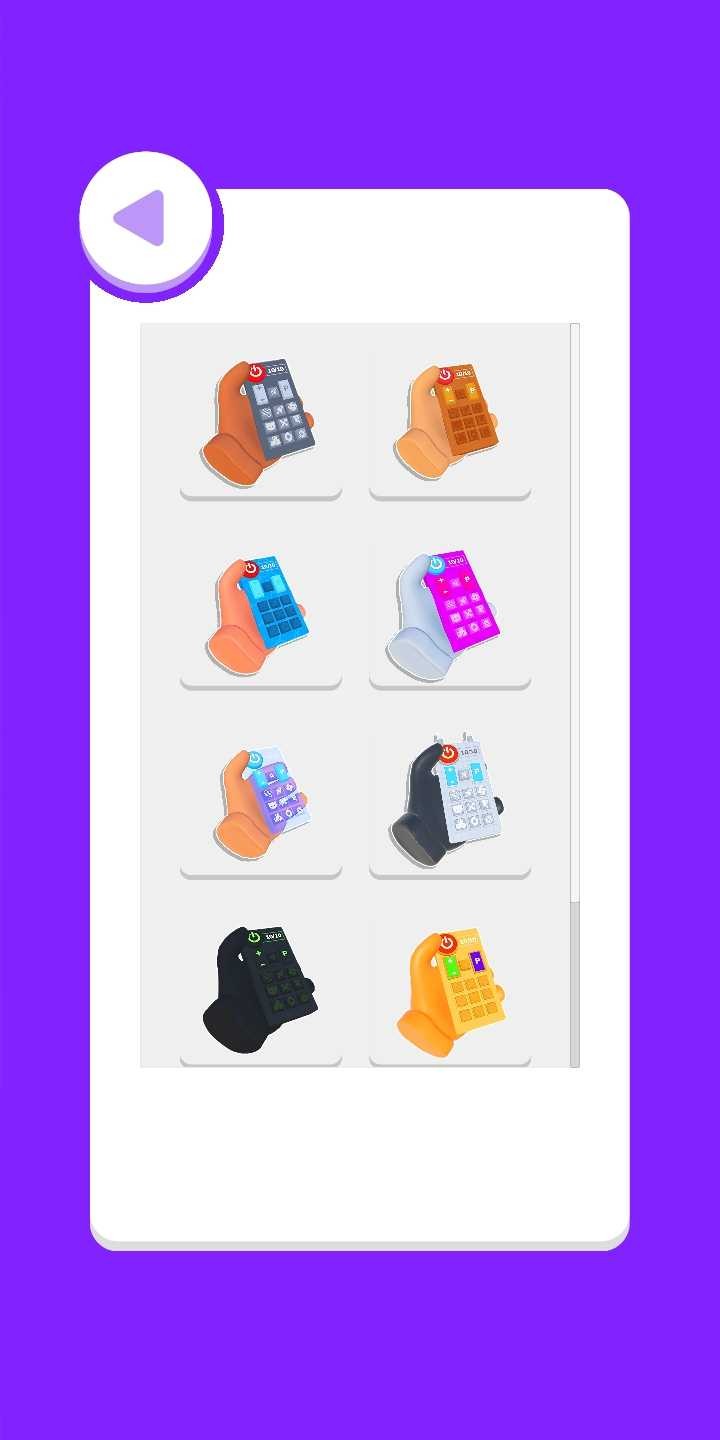Select the all-black remote skin
This screenshot has height=1440, width=720.
[x=261, y=990]
